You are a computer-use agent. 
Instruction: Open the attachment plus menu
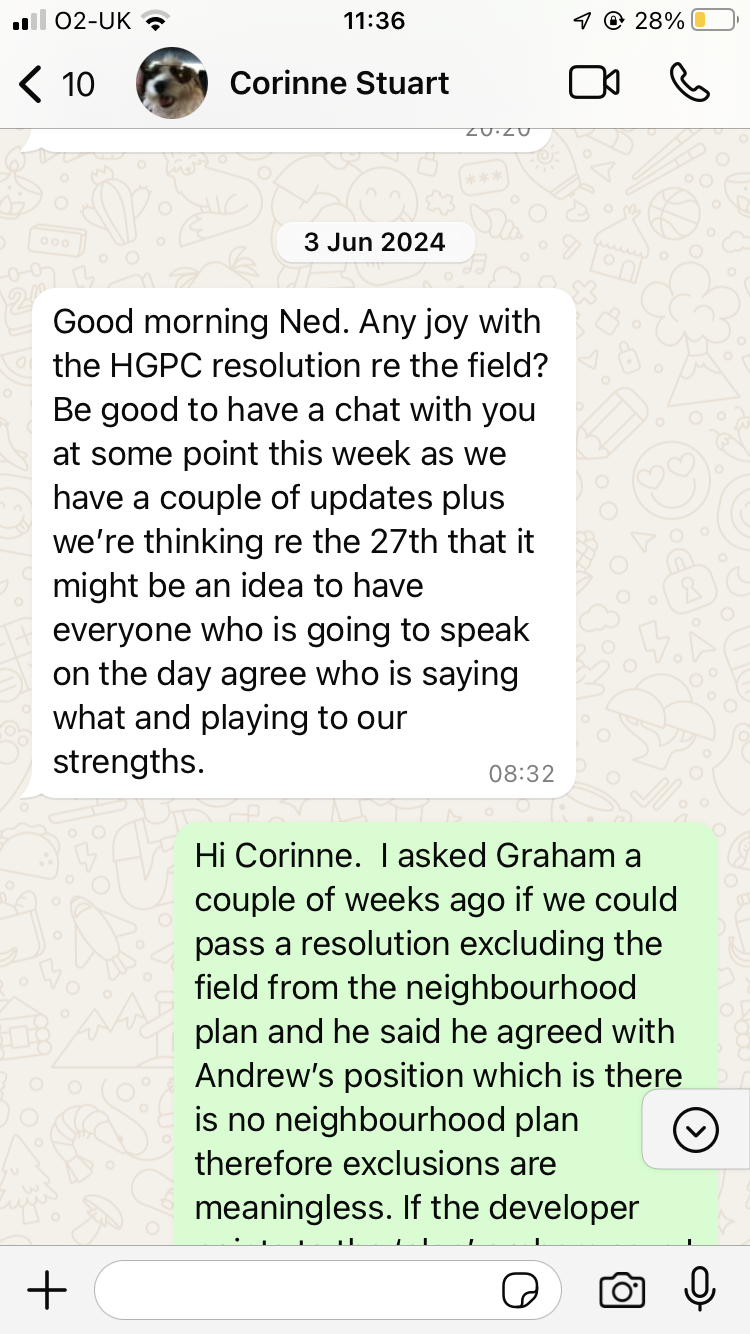(x=46, y=1291)
